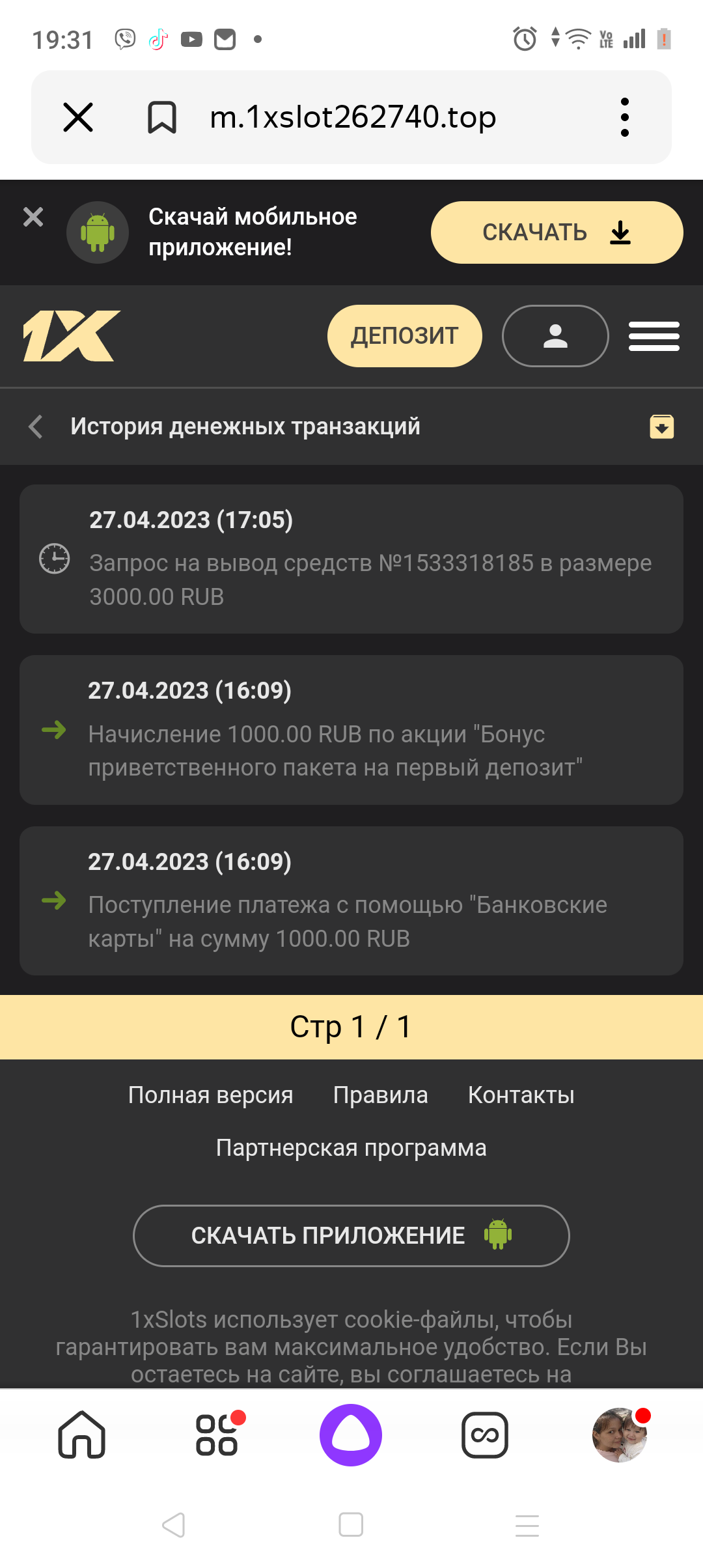The width and height of the screenshot is (703, 1568).
Task: Tap the СКАЧАТЬ download button
Action: [557, 232]
